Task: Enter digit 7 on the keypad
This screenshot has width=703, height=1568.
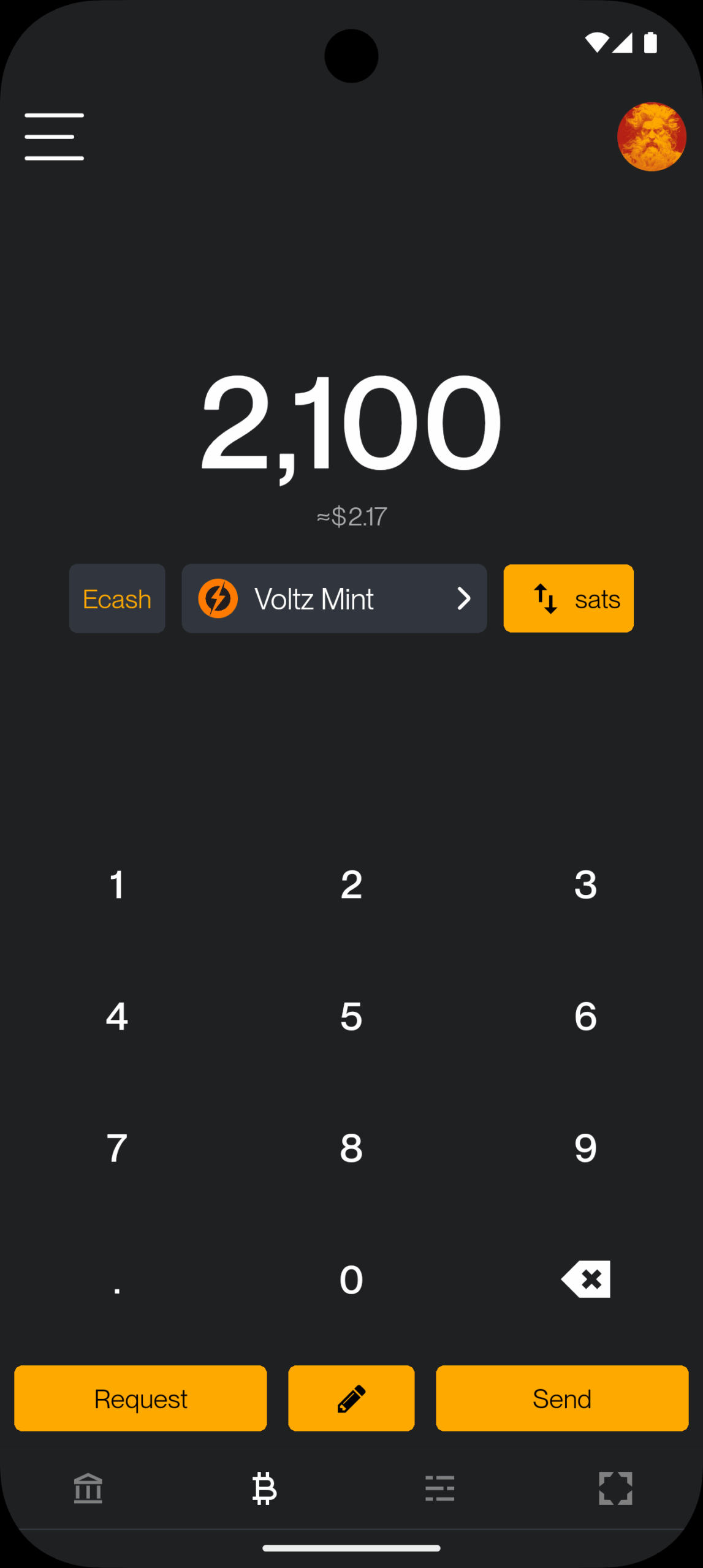Action: click(x=117, y=1148)
